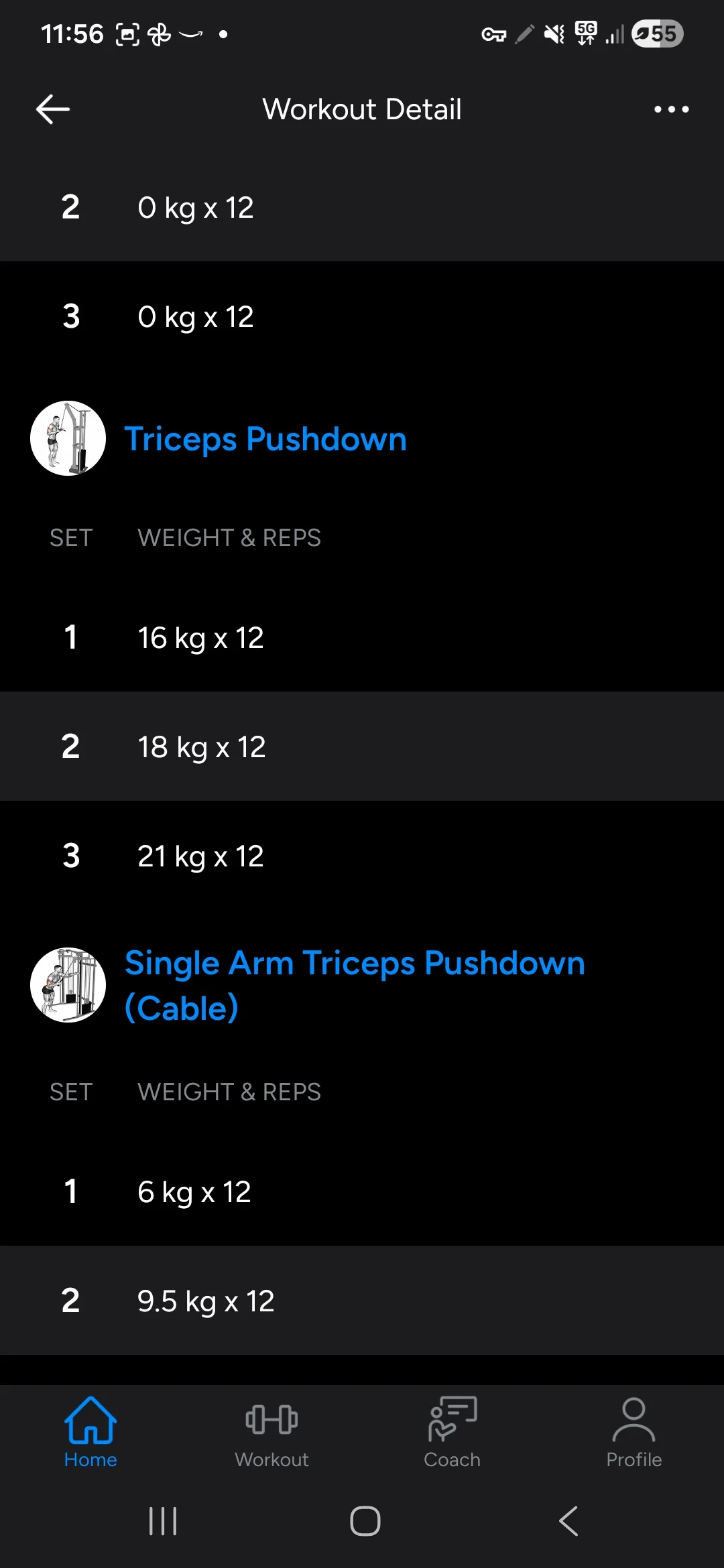Switch to the Home tab
Viewport: 724px width, 1568px height.
pos(90,1433)
